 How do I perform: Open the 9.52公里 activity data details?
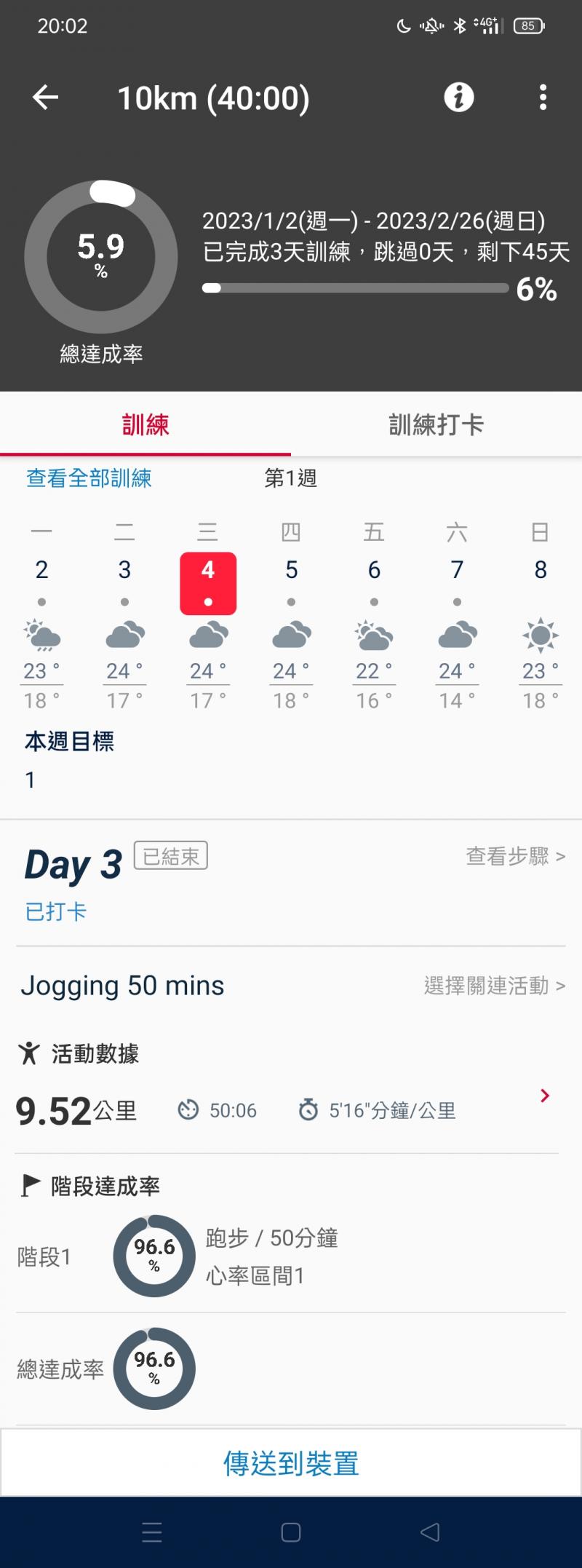(x=544, y=1096)
